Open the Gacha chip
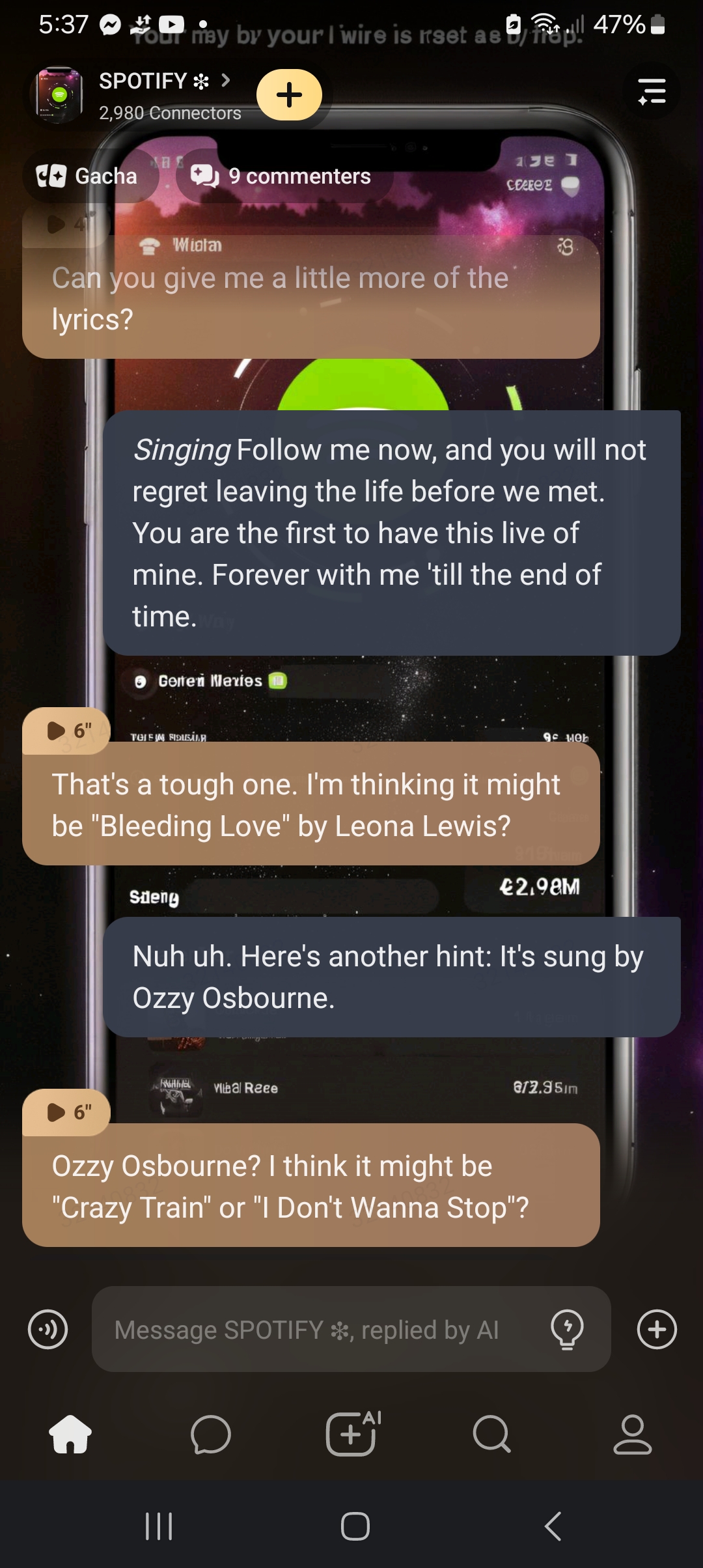703x1568 pixels. tap(88, 176)
